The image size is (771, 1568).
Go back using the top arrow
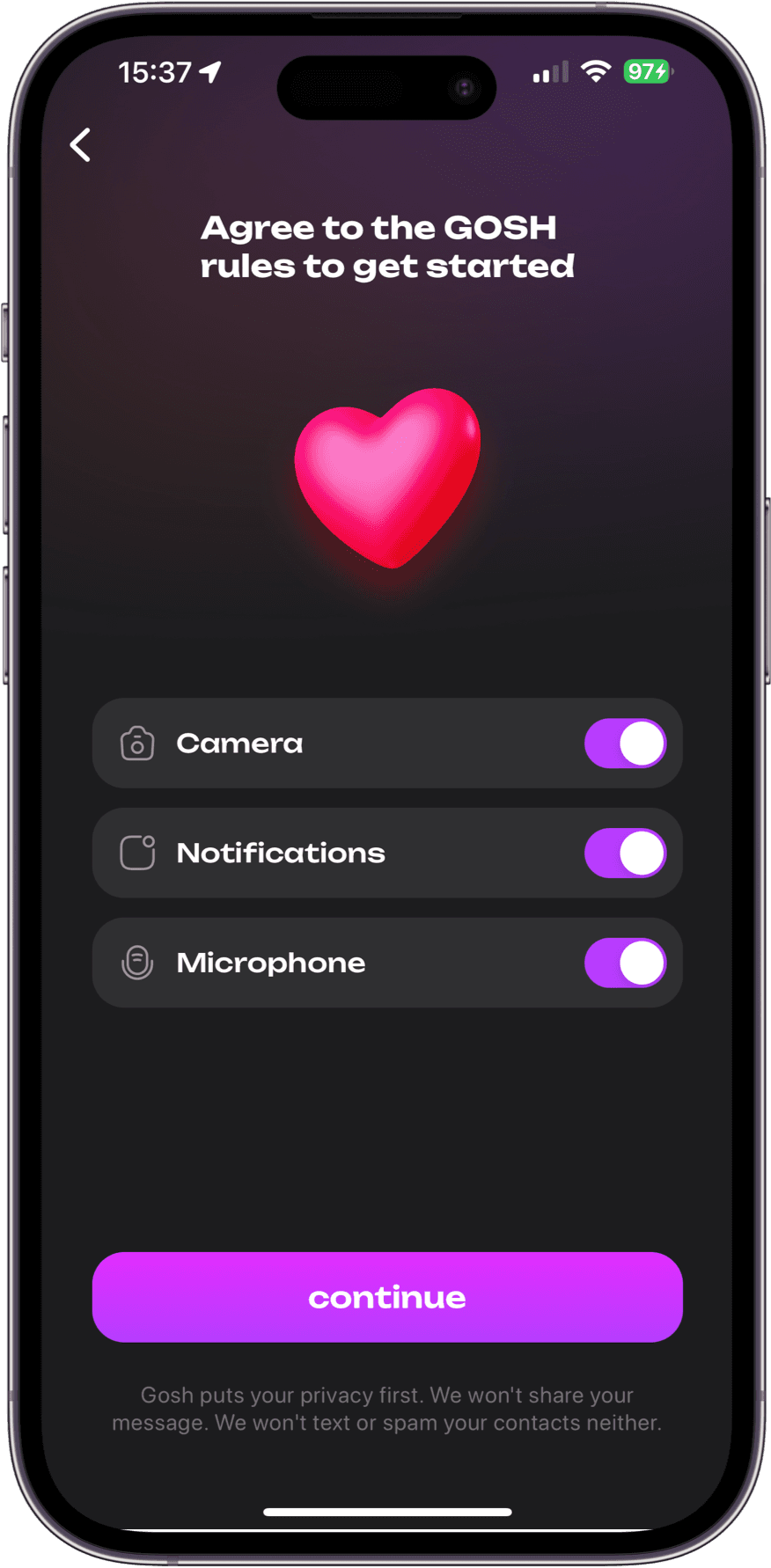click(x=81, y=145)
